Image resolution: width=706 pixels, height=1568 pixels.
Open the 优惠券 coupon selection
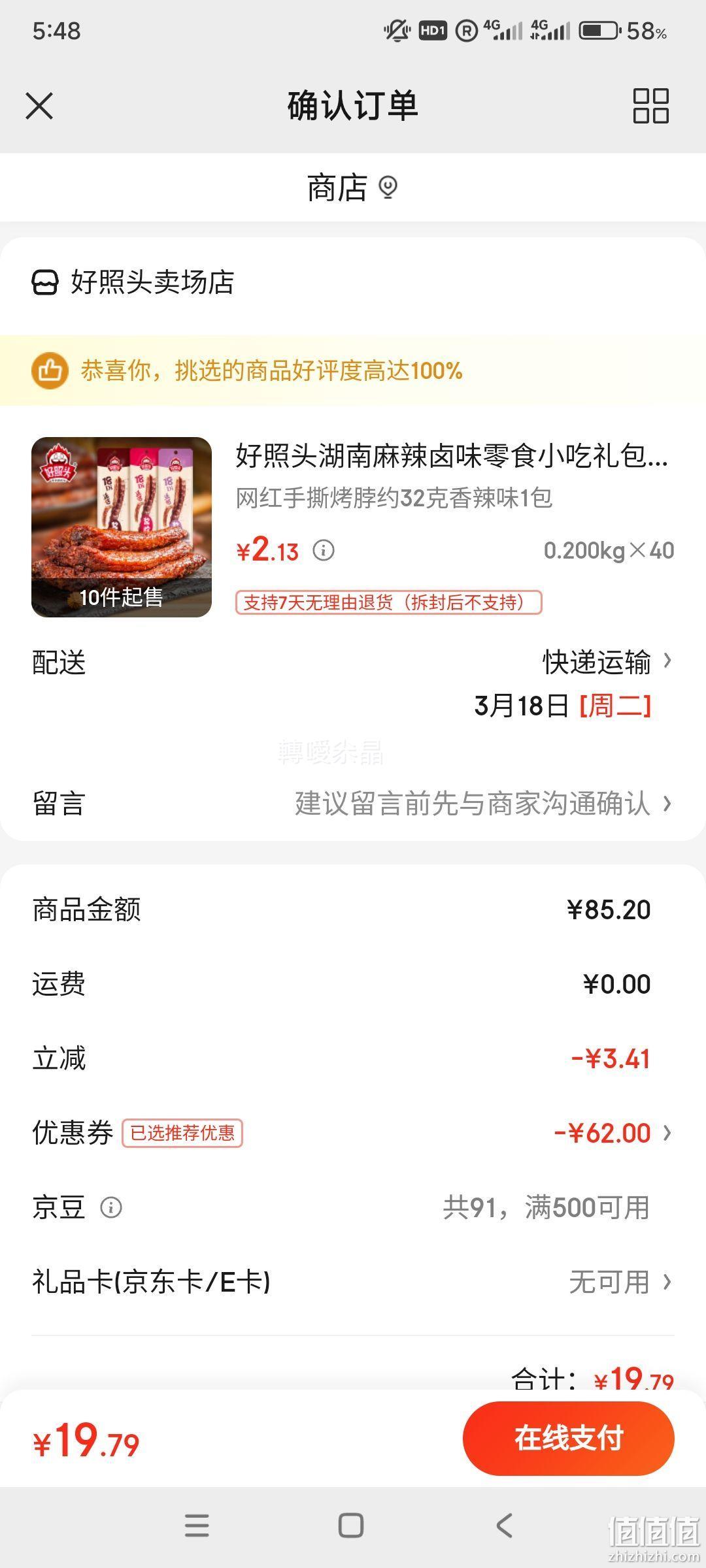(x=353, y=1133)
